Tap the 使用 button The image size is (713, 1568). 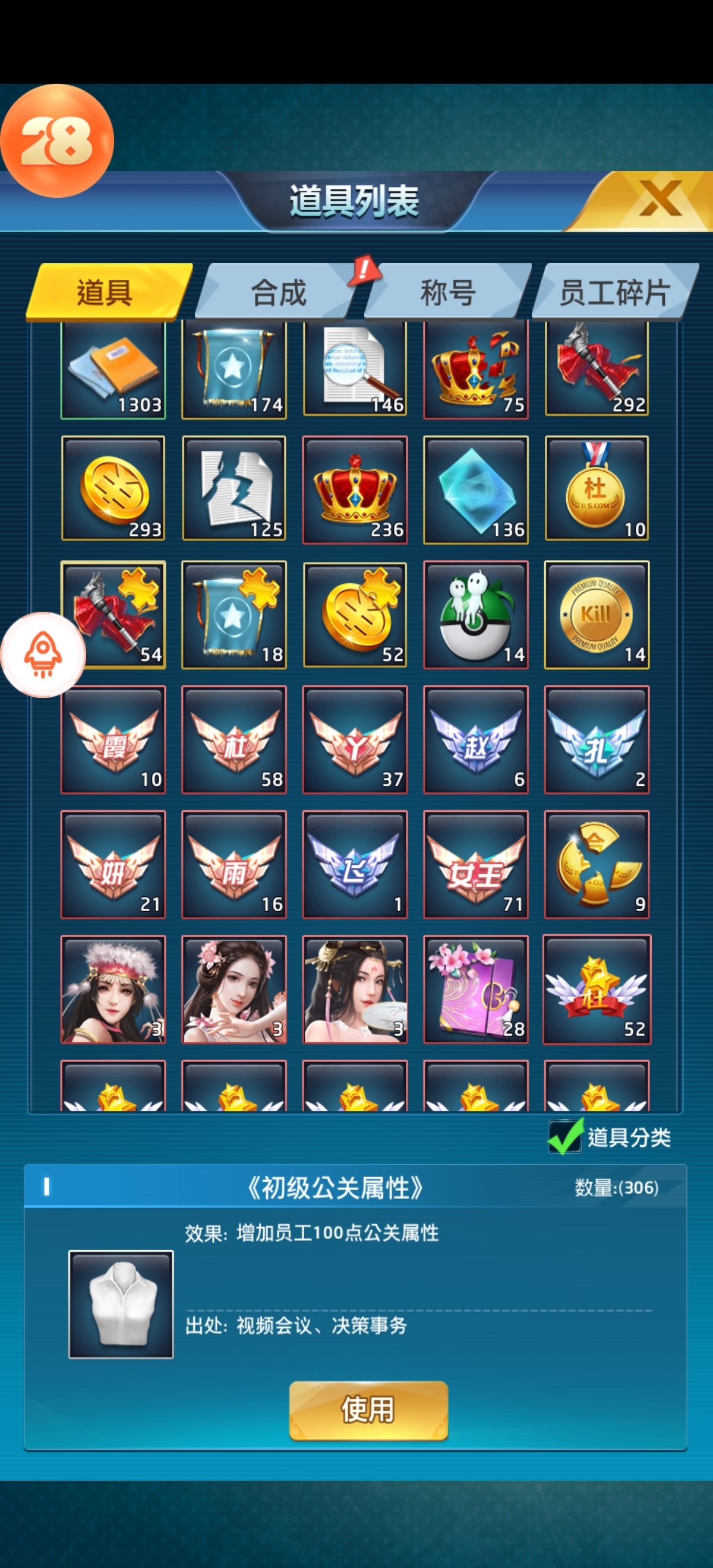(368, 1410)
